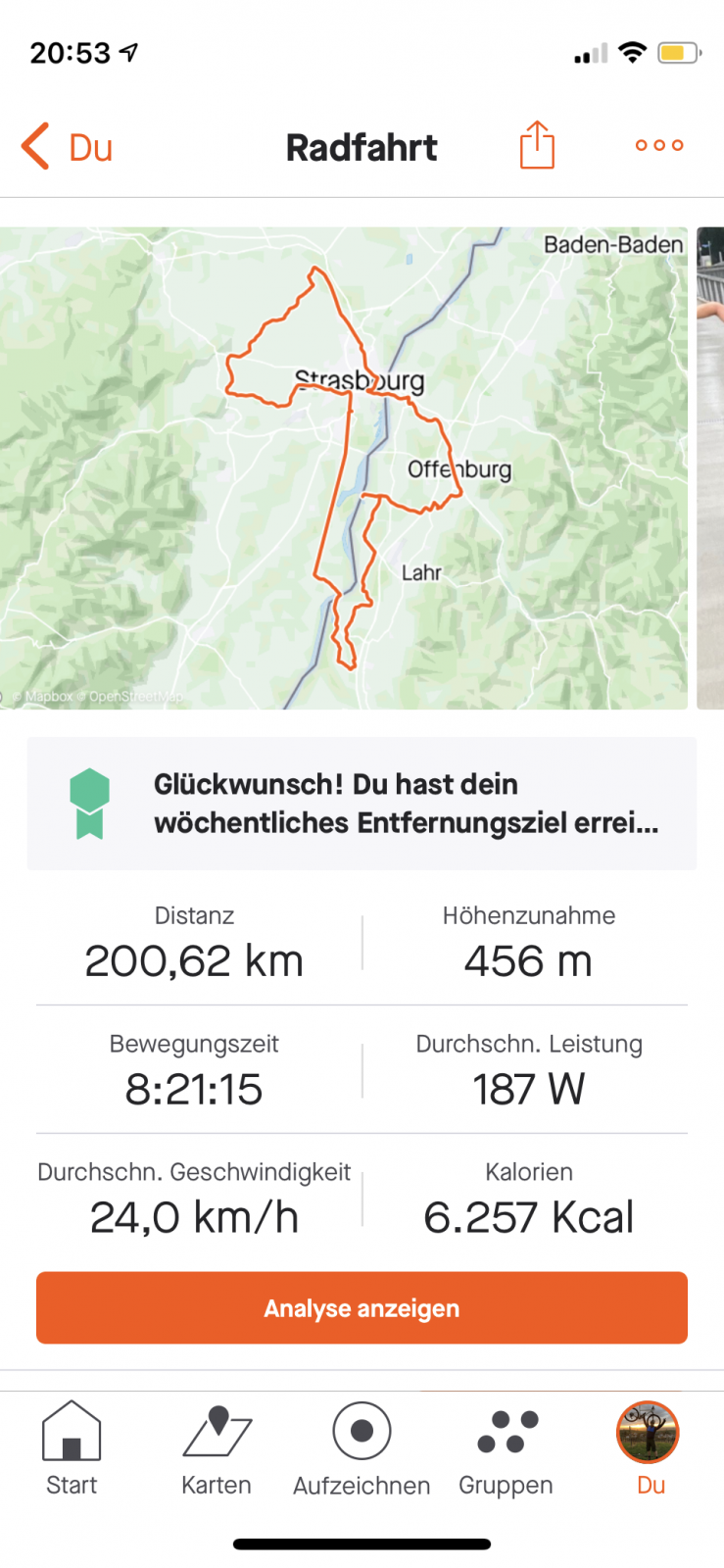Open the Aufzeichnen tab
The image size is (724, 1568).
point(362,1448)
